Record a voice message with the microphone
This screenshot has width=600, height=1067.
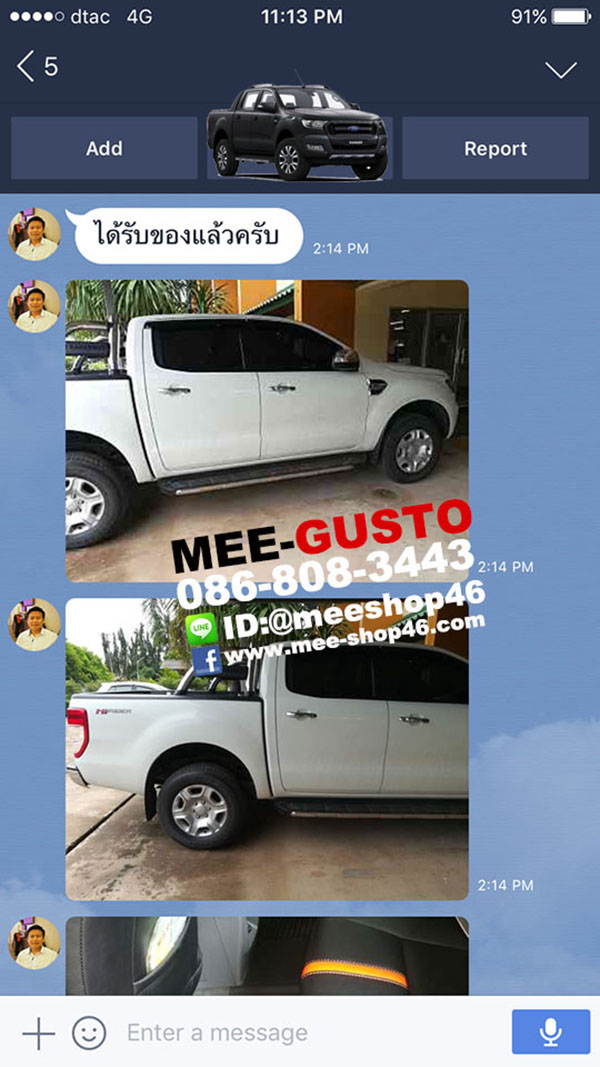pos(550,1032)
